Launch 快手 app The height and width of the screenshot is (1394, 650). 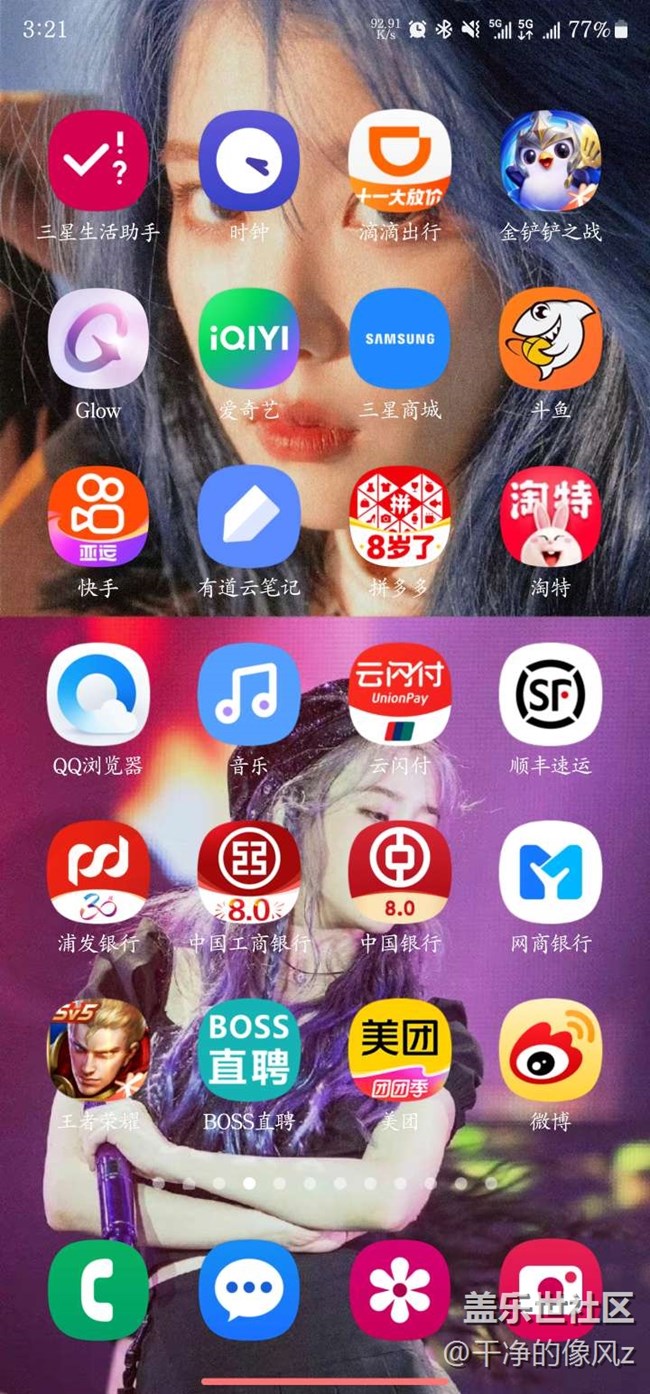pyautogui.click(x=98, y=516)
